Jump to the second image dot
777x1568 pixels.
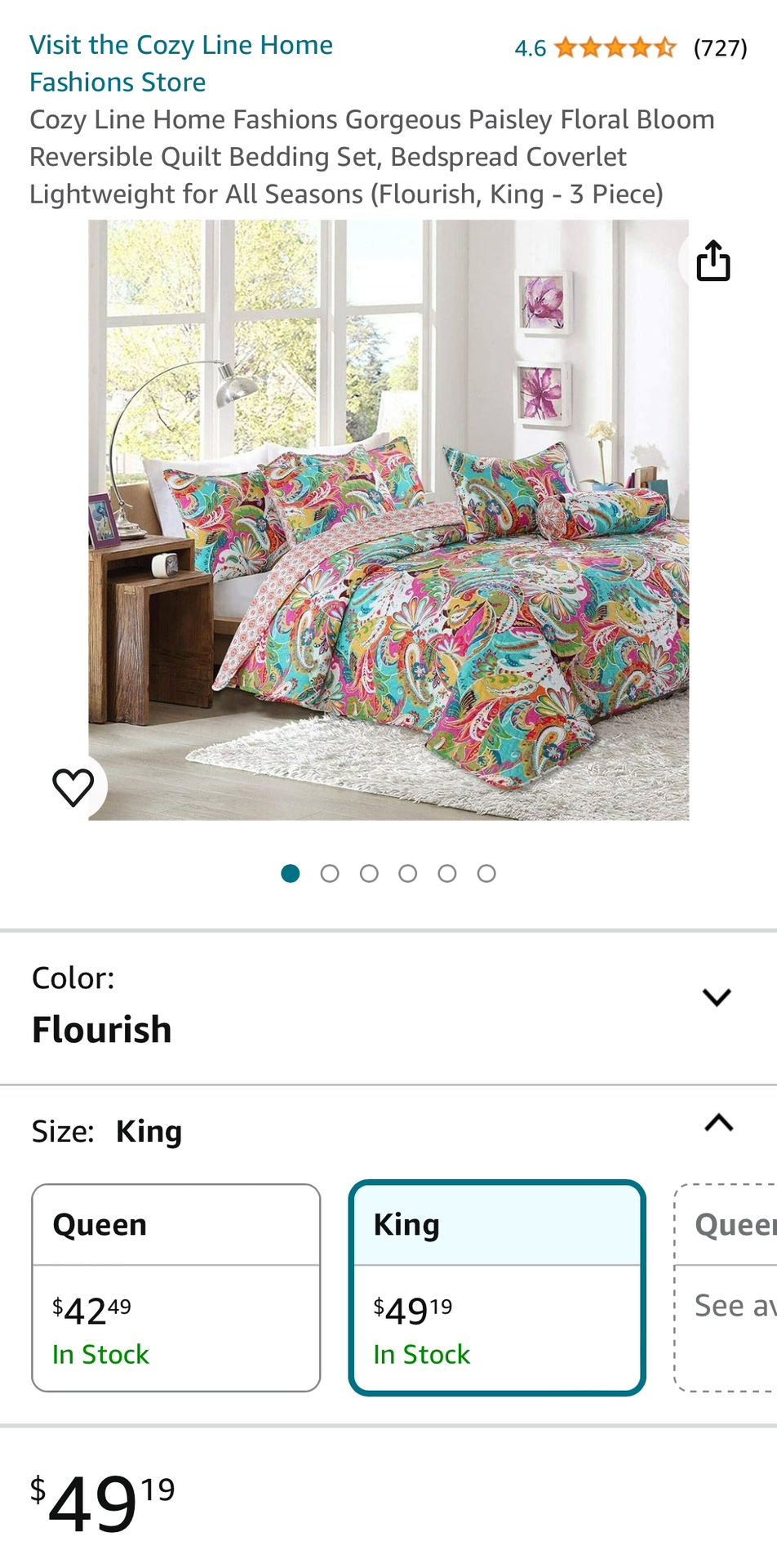[330, 874]
